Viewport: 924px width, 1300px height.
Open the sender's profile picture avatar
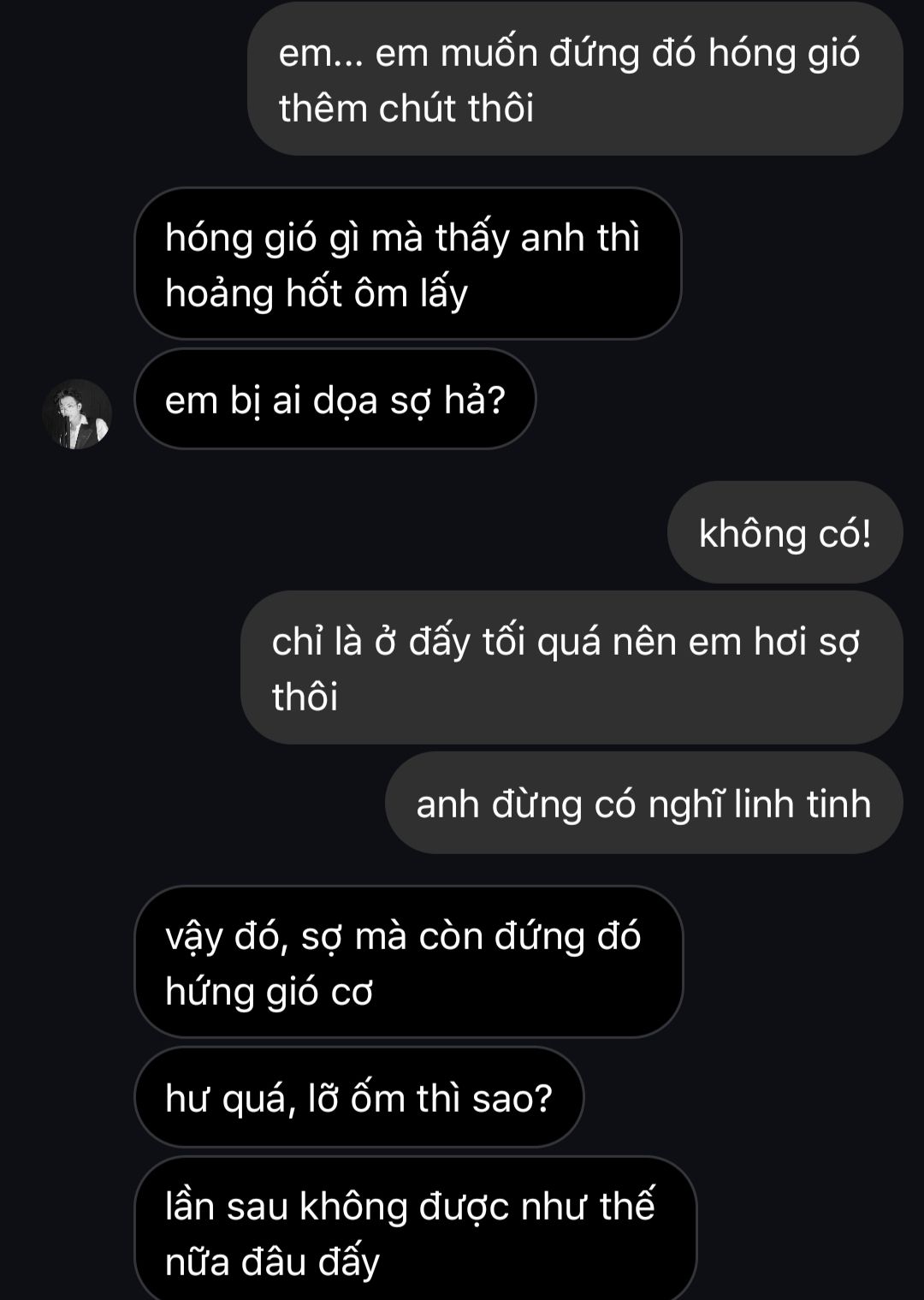(77, 414)
